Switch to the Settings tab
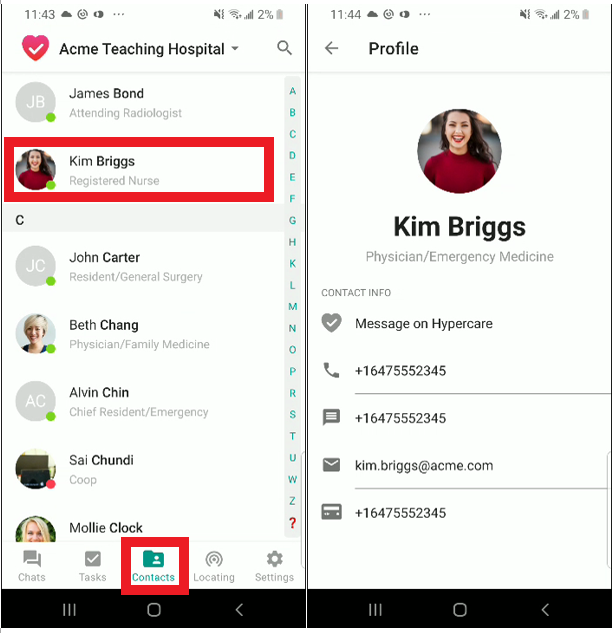The image size is (616, 633). click(x=274, y=566)
